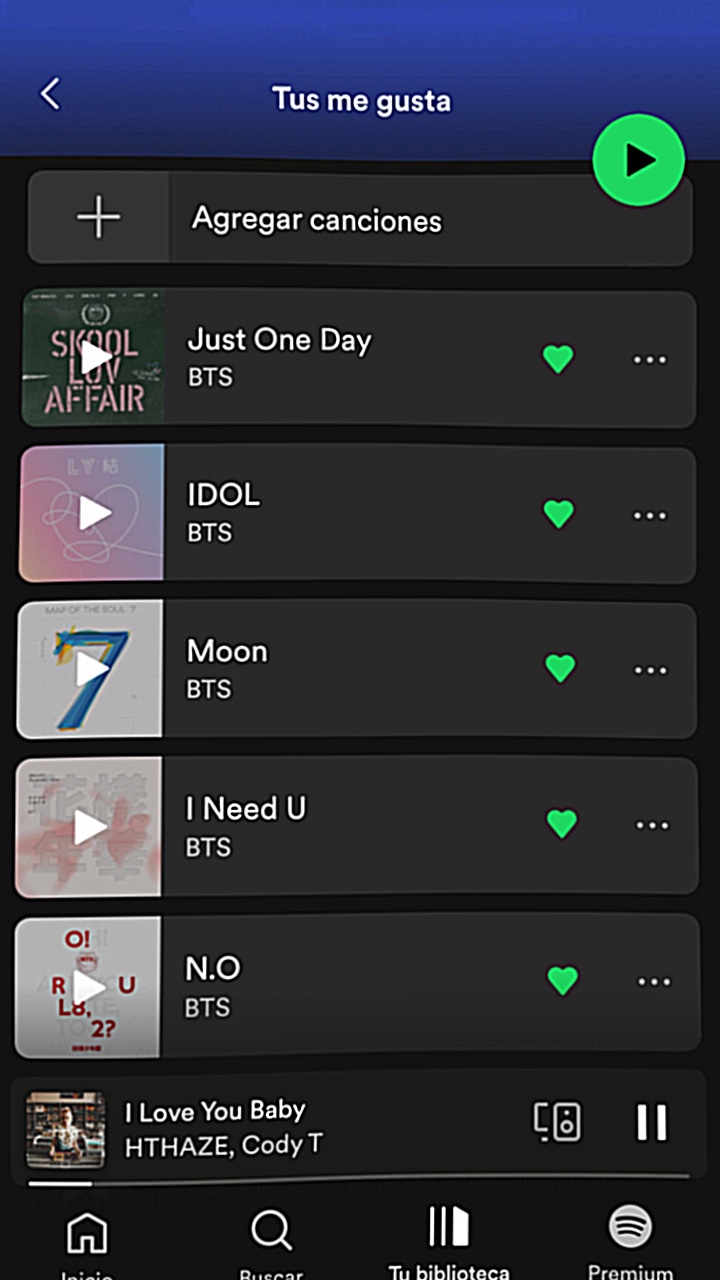Switch to the Buscar tab

tap(271, 1242)
